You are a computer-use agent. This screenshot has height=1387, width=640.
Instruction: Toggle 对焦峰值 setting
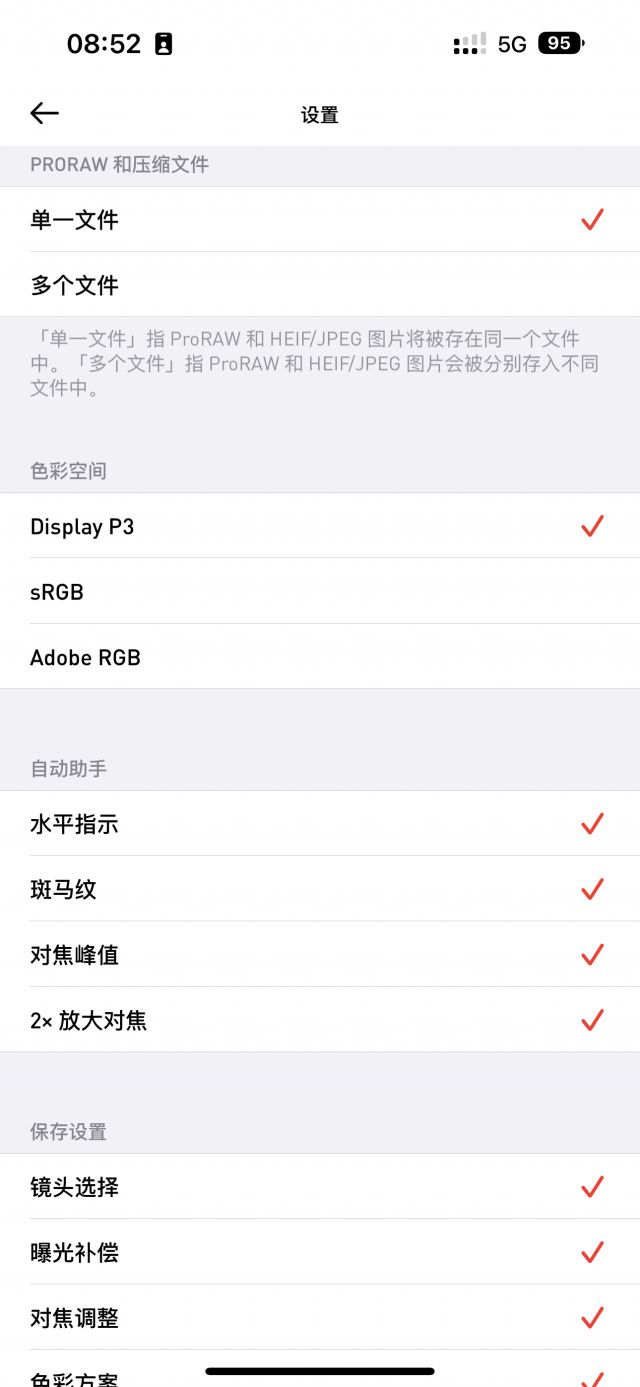pos(320,955)
